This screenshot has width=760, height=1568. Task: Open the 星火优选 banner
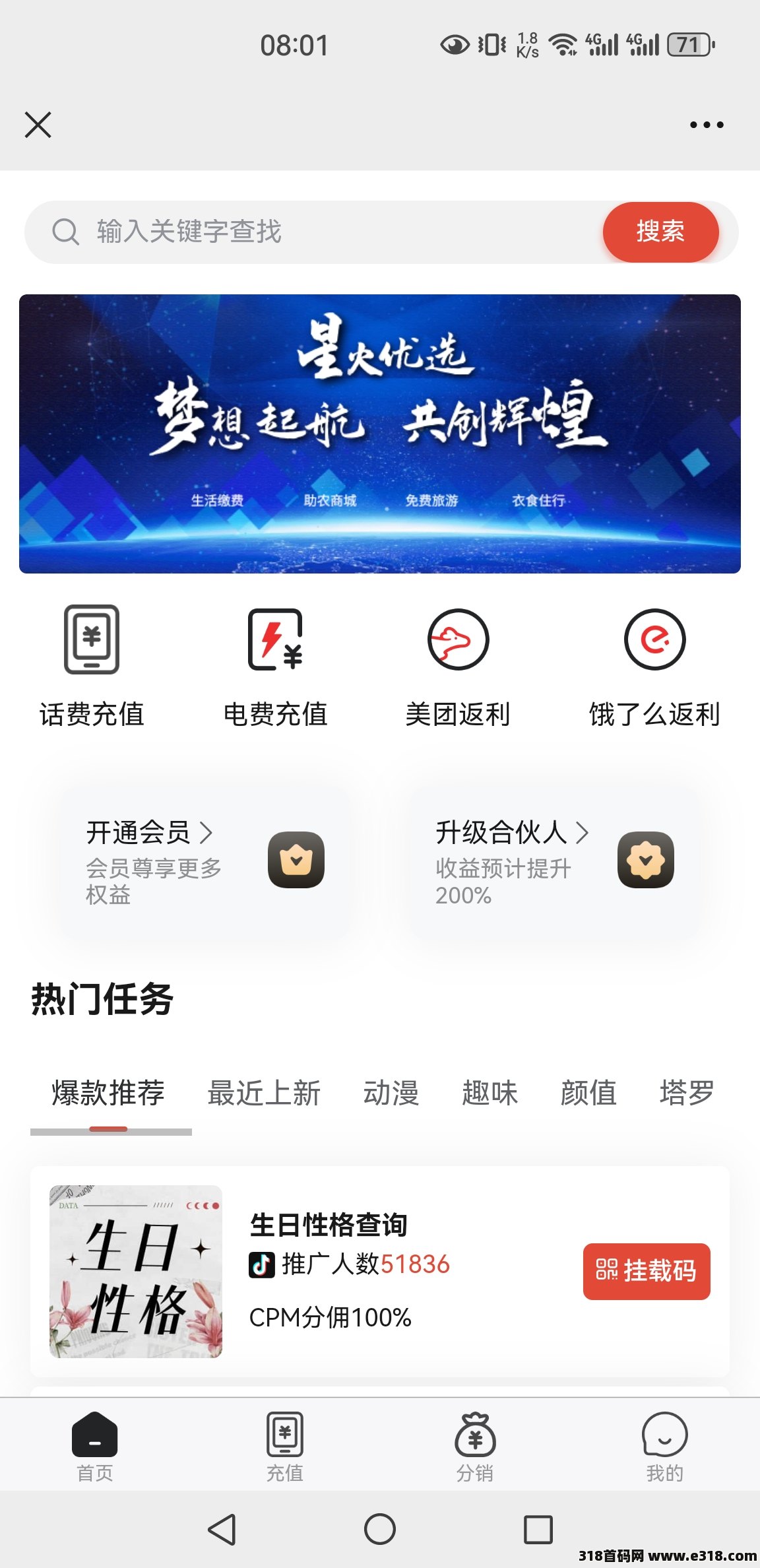(x=380, y=434)
